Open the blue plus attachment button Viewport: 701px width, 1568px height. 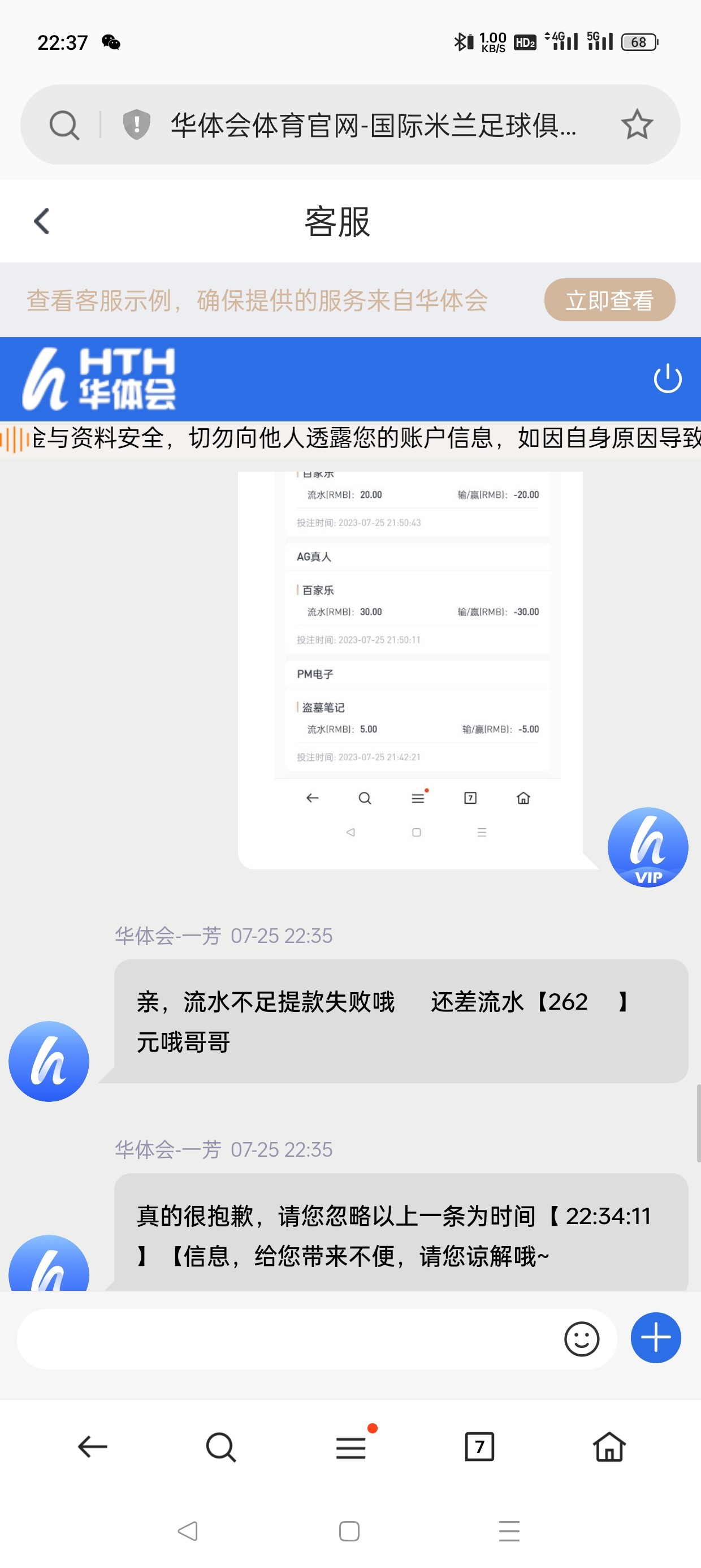(655, 1338)
